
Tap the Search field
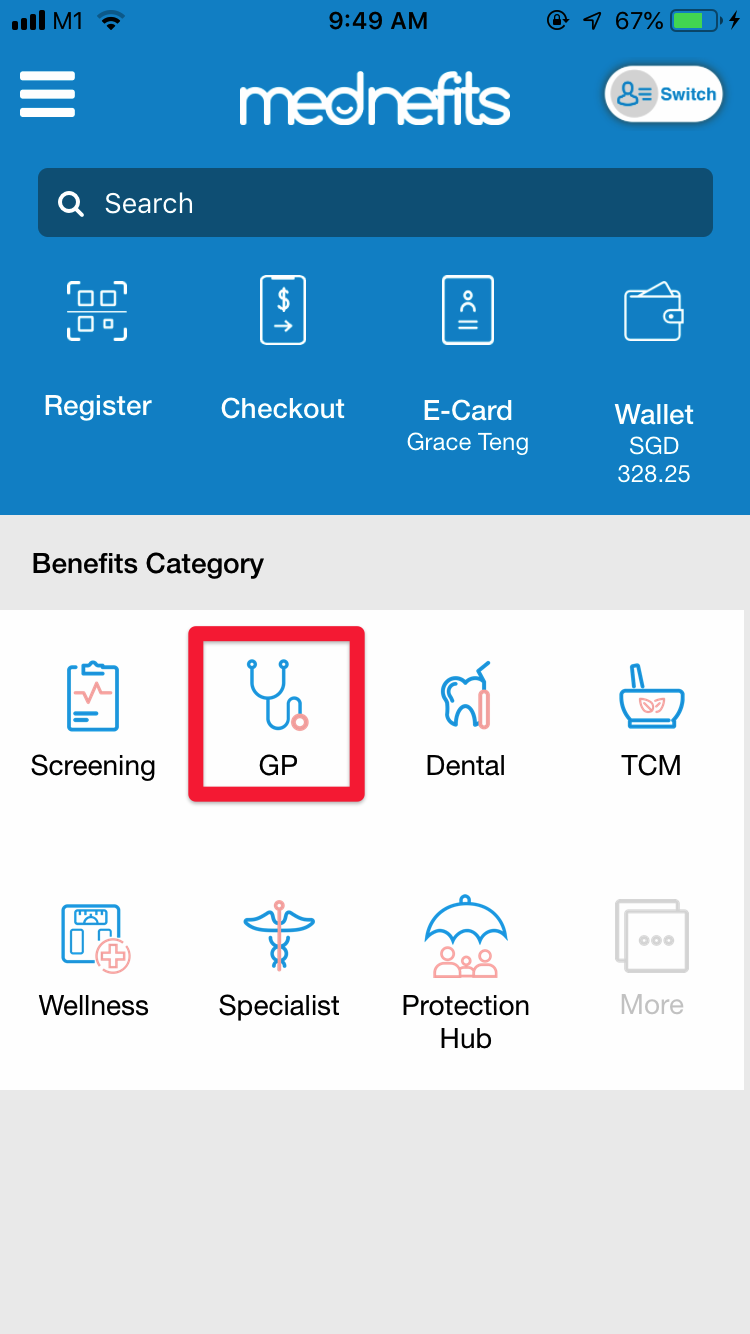[375, 203]
